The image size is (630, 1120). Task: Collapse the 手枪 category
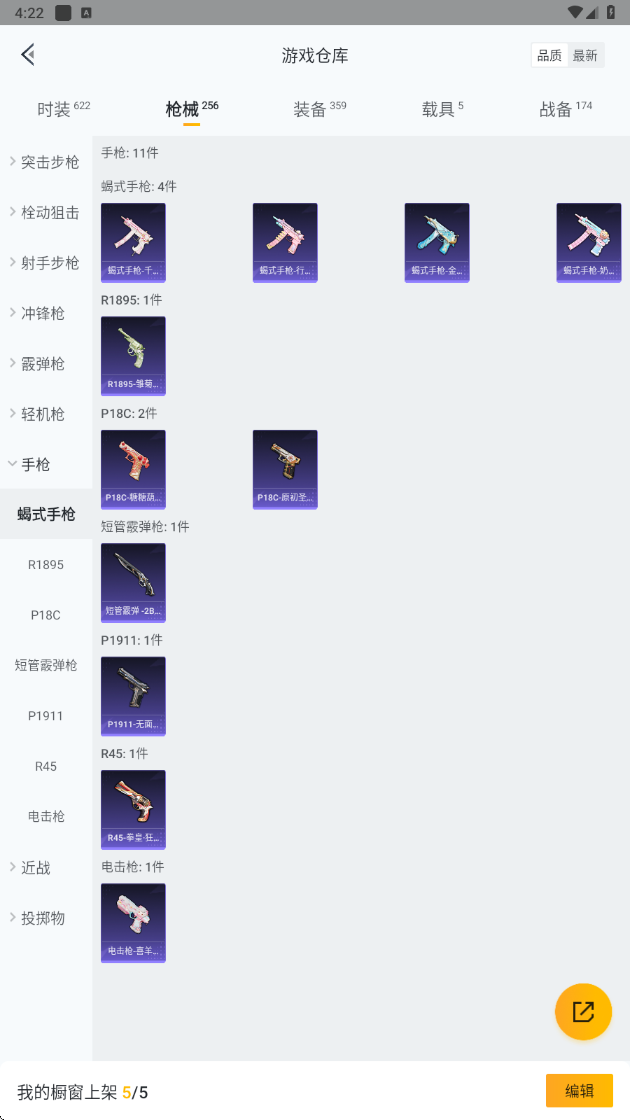[46, 464]
